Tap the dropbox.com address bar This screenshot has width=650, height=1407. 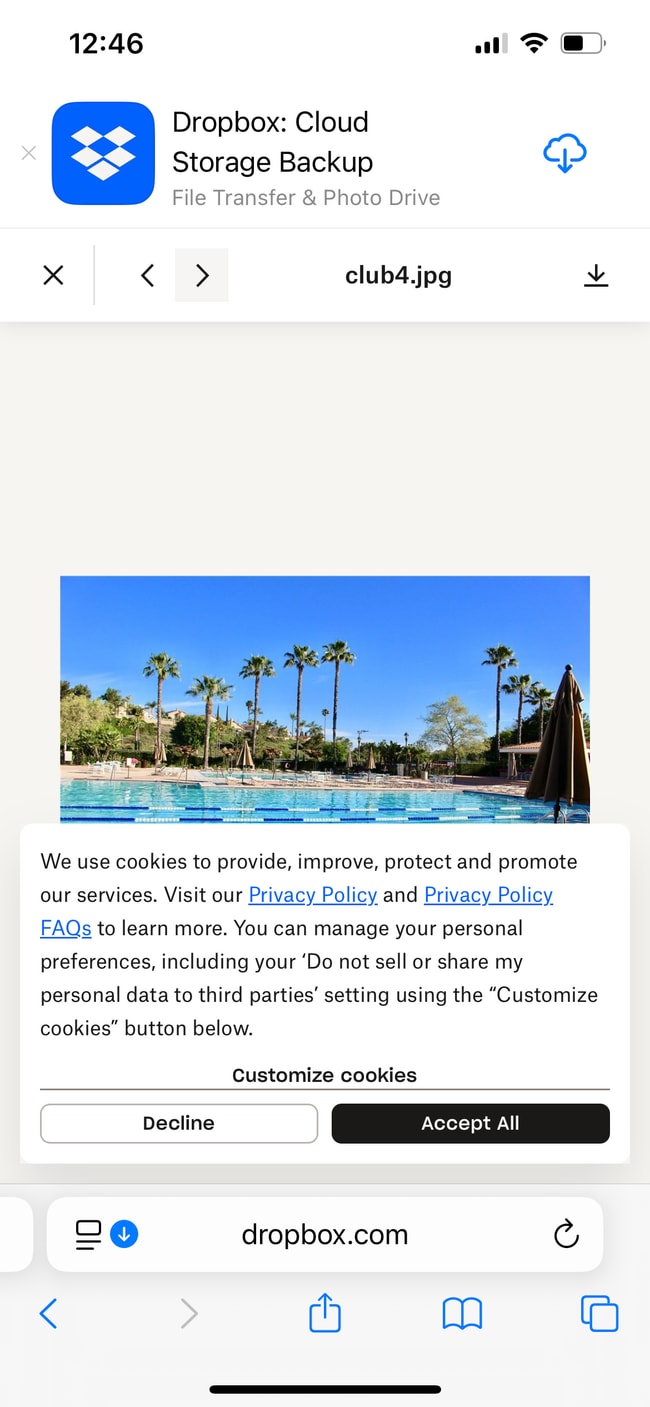point(325,1235)
